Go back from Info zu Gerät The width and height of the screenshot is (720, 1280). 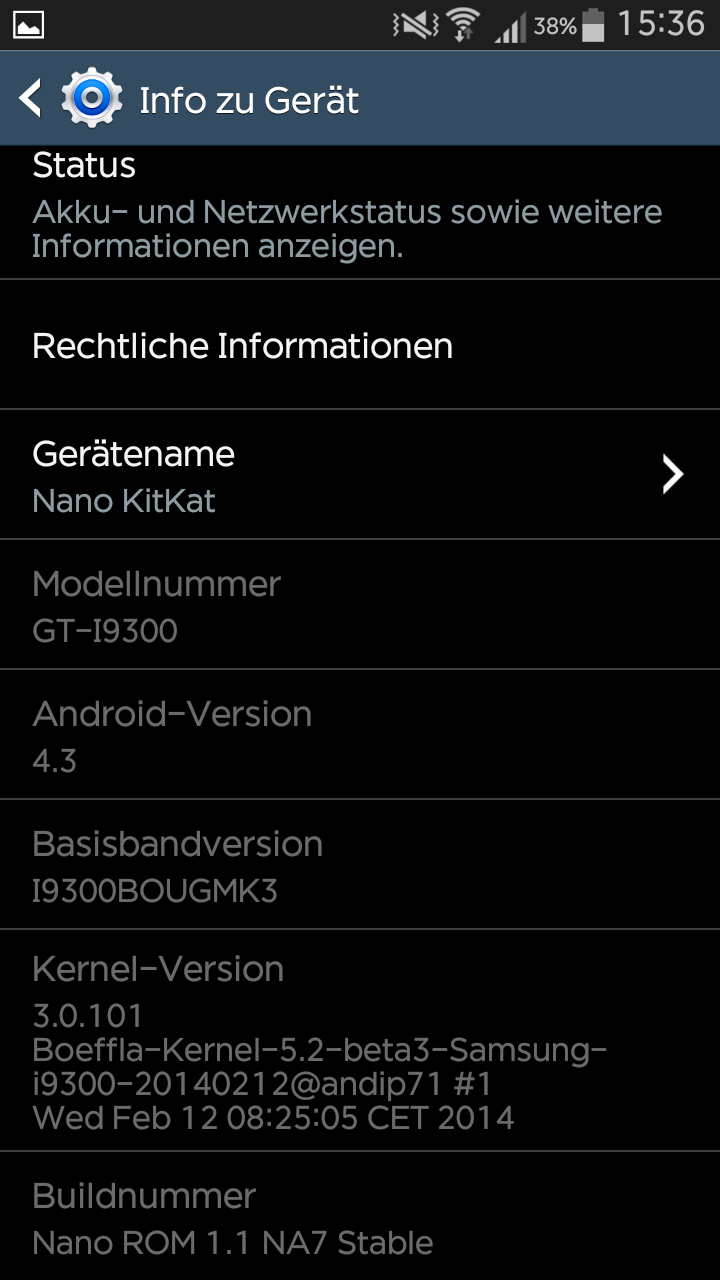click(x=32, y=99)
